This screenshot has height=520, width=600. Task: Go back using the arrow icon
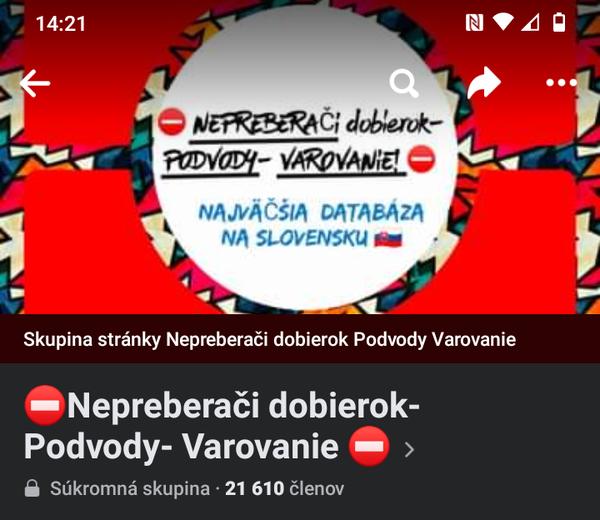35,84
